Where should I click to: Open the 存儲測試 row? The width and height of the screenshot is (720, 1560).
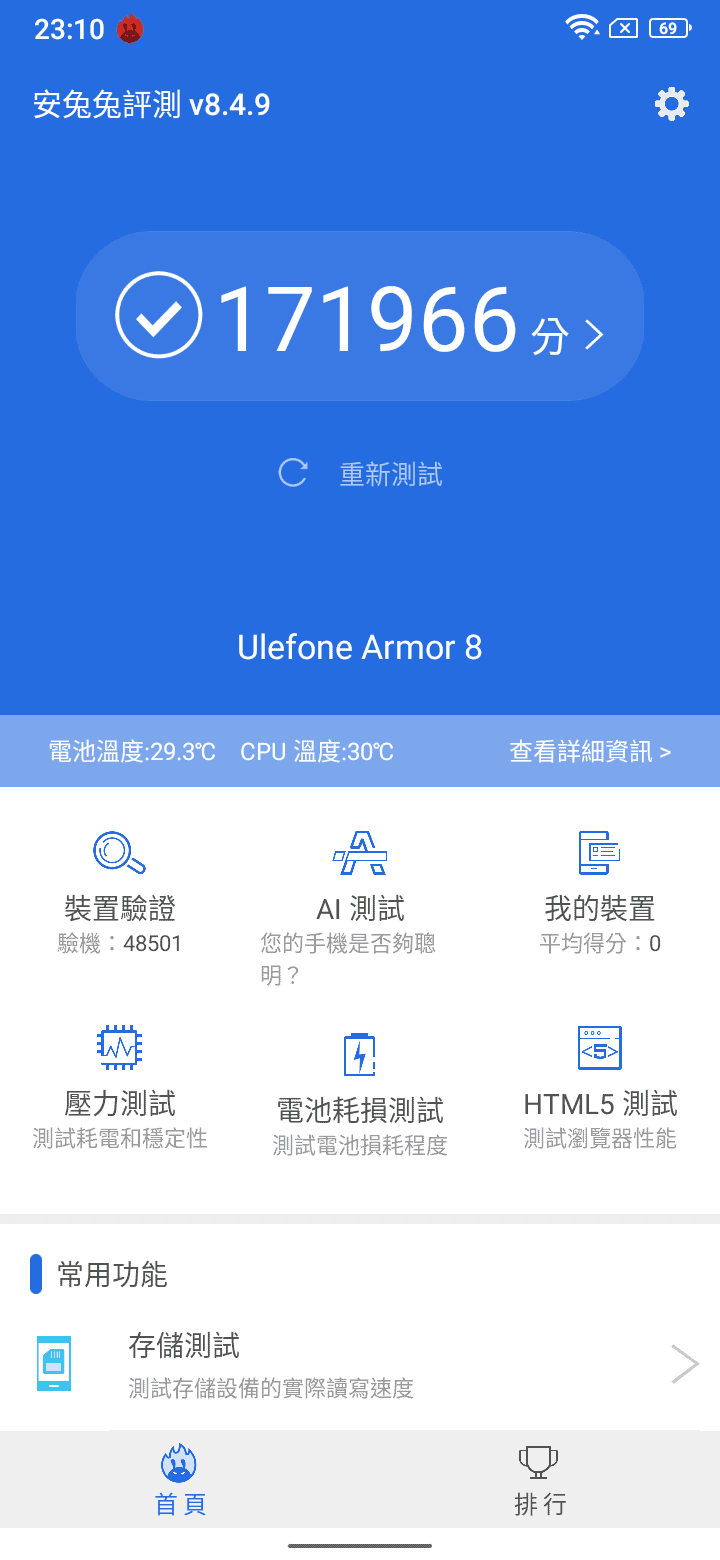pyautogui.click(x=360, y=1364)
